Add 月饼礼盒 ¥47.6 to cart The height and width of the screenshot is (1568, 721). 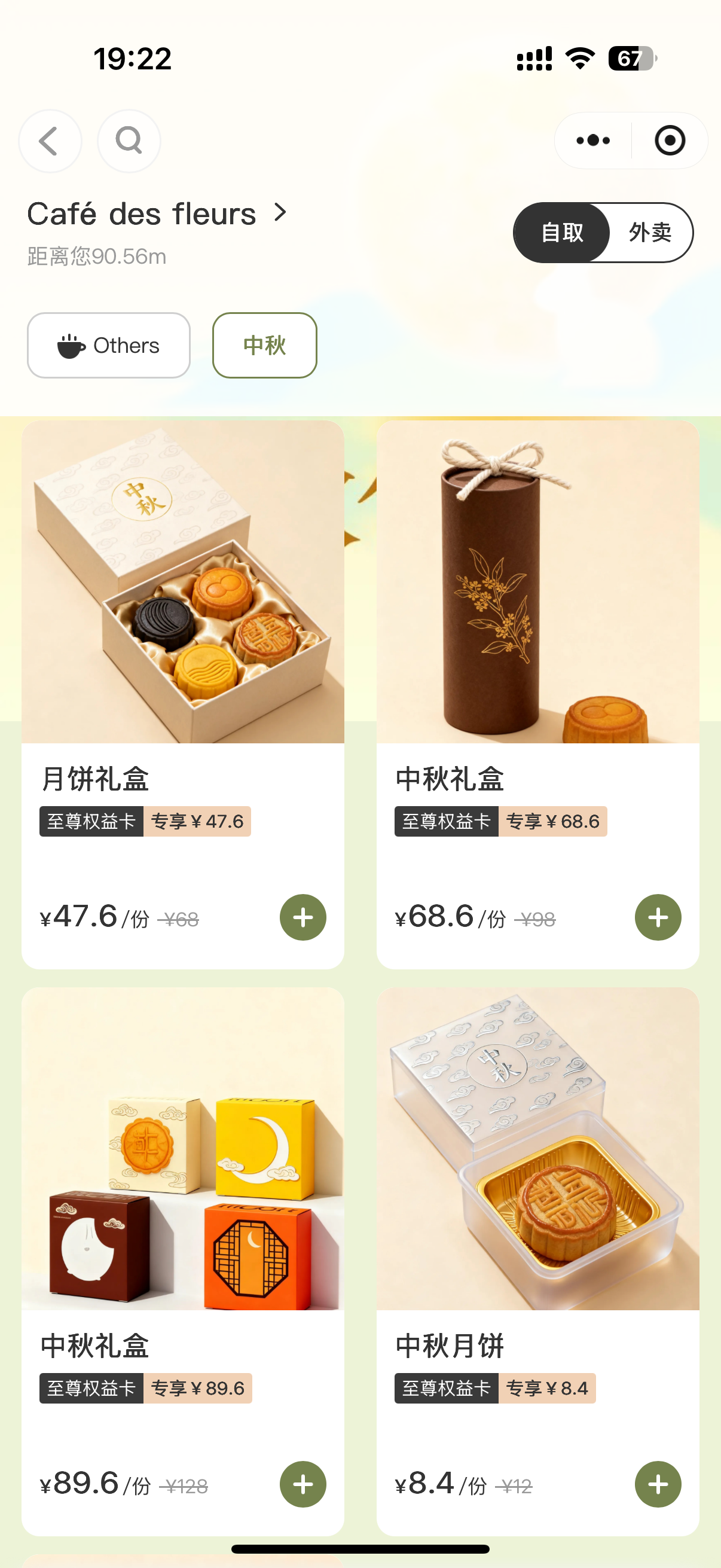click(303, 917)
